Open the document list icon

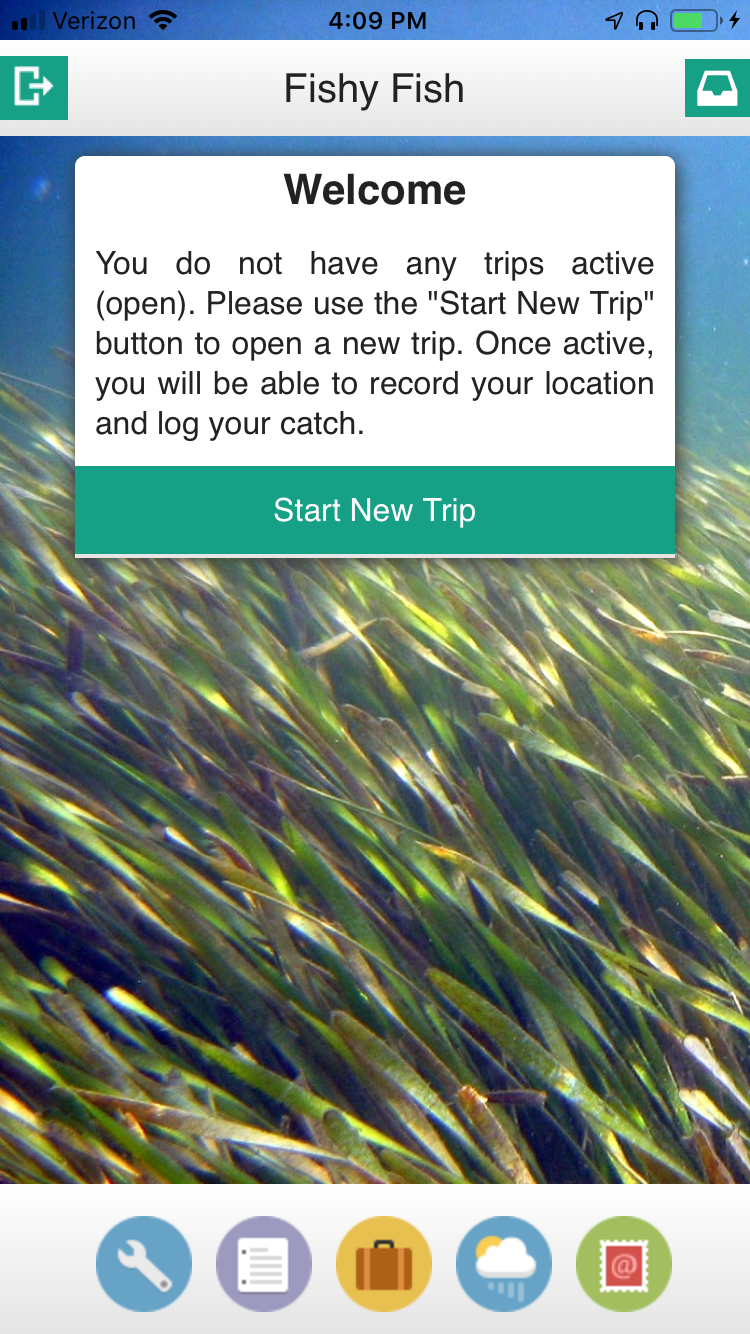point(264,1264)
